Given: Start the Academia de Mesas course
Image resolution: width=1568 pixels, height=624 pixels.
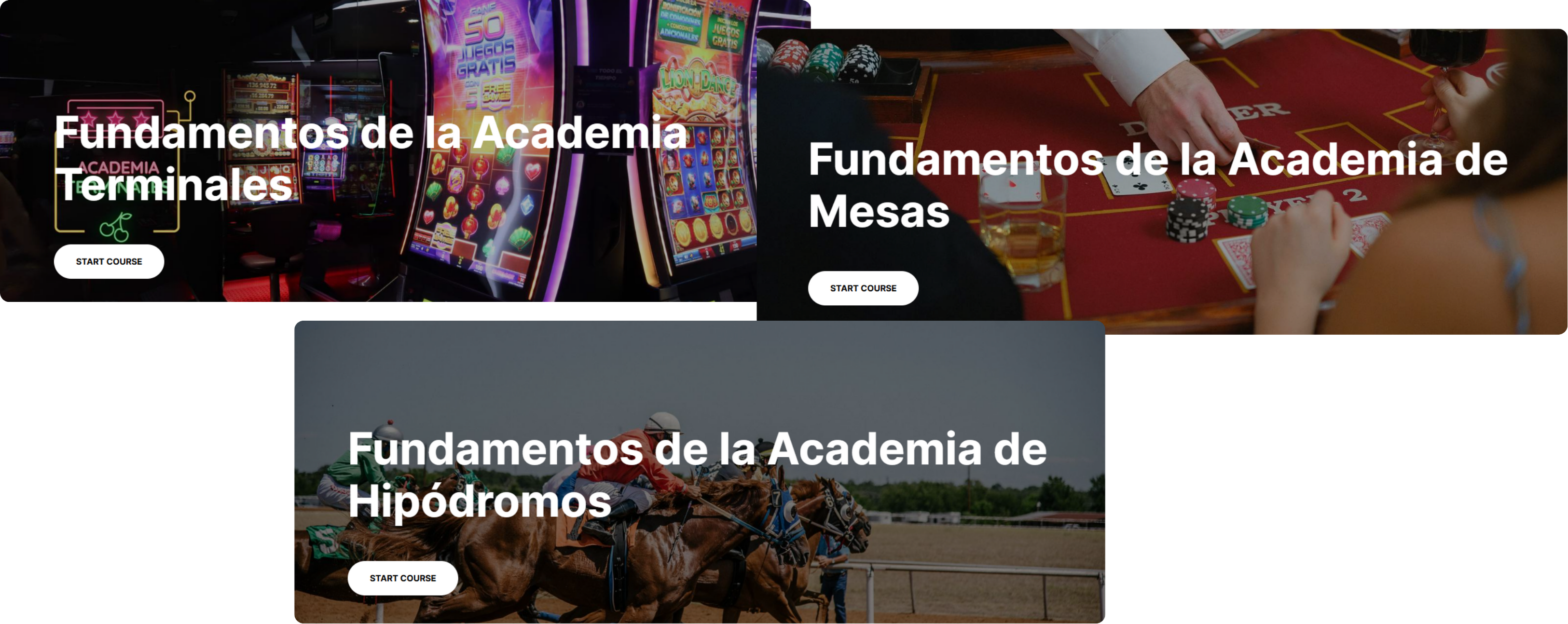Looking at the screenshot, I should click(863, 288).
